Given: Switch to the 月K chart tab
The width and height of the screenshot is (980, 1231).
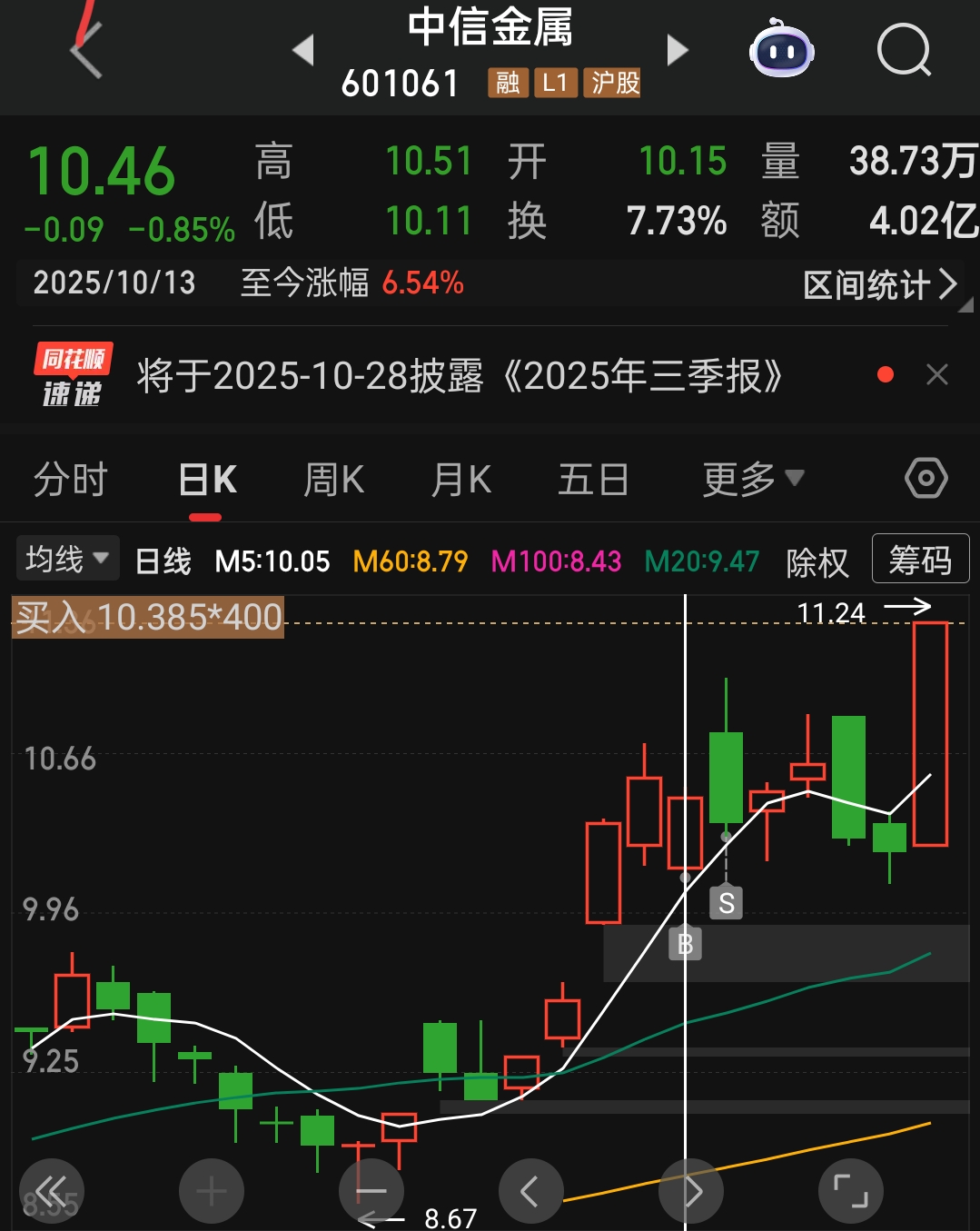Looking at the screenshot, I should pos(461,479).
